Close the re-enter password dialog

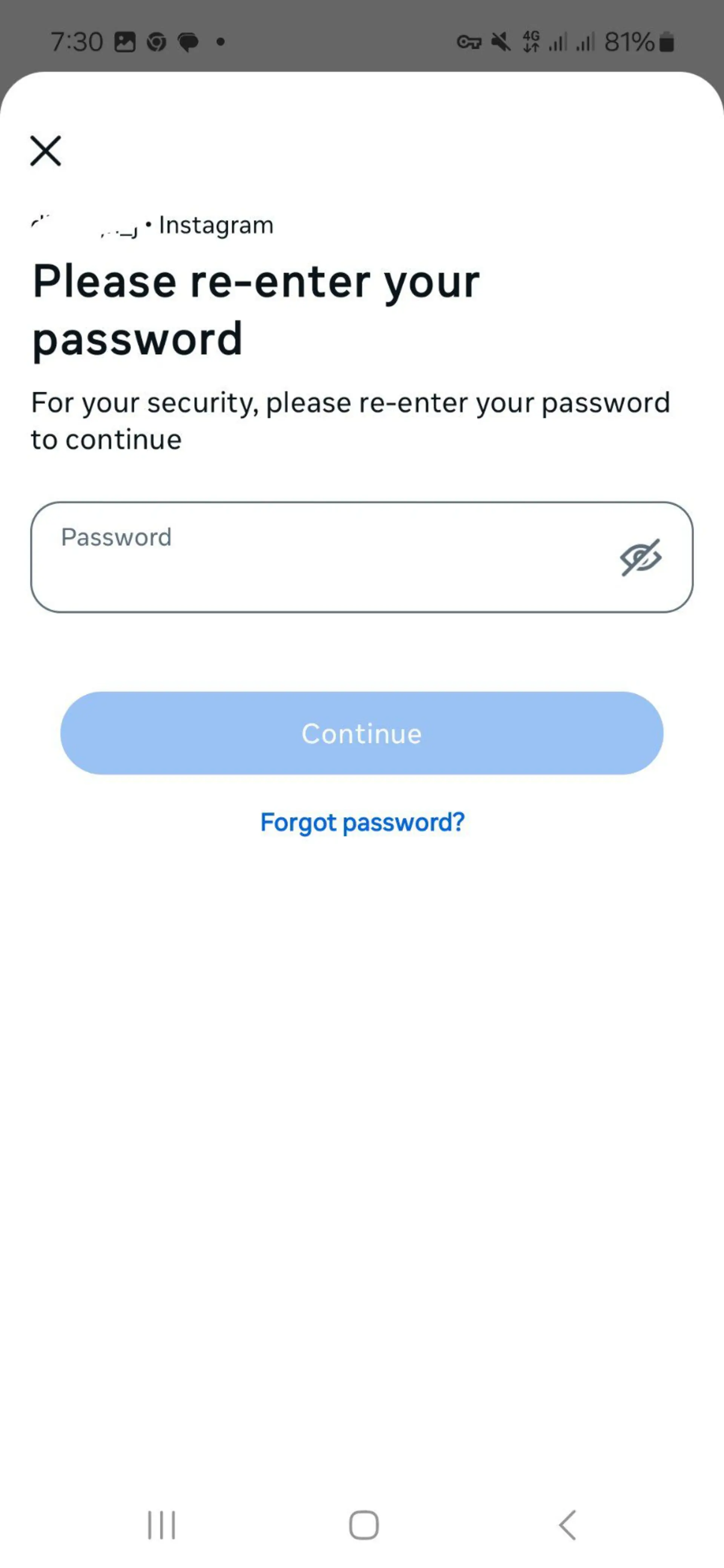point(46,150)
